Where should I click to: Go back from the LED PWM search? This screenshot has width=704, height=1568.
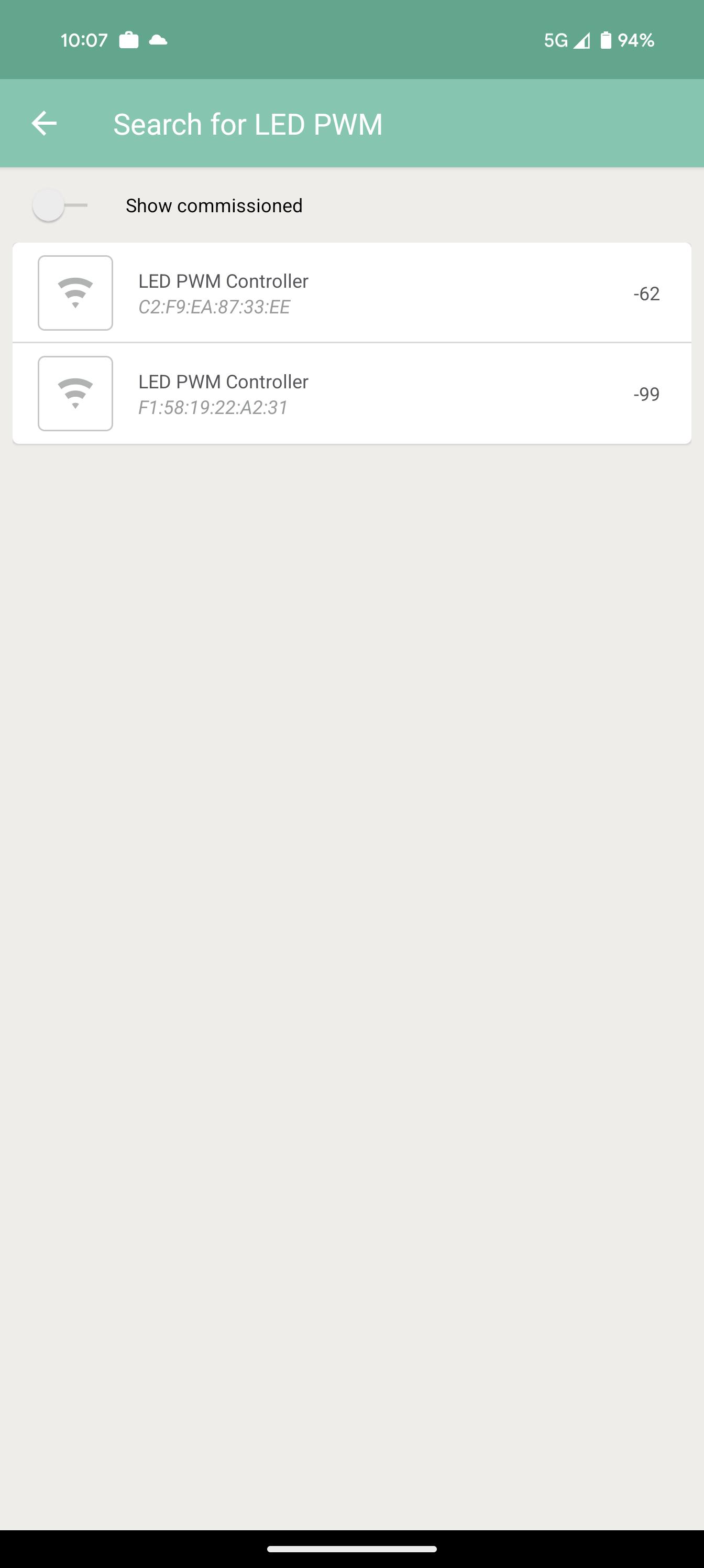[44, 124]
